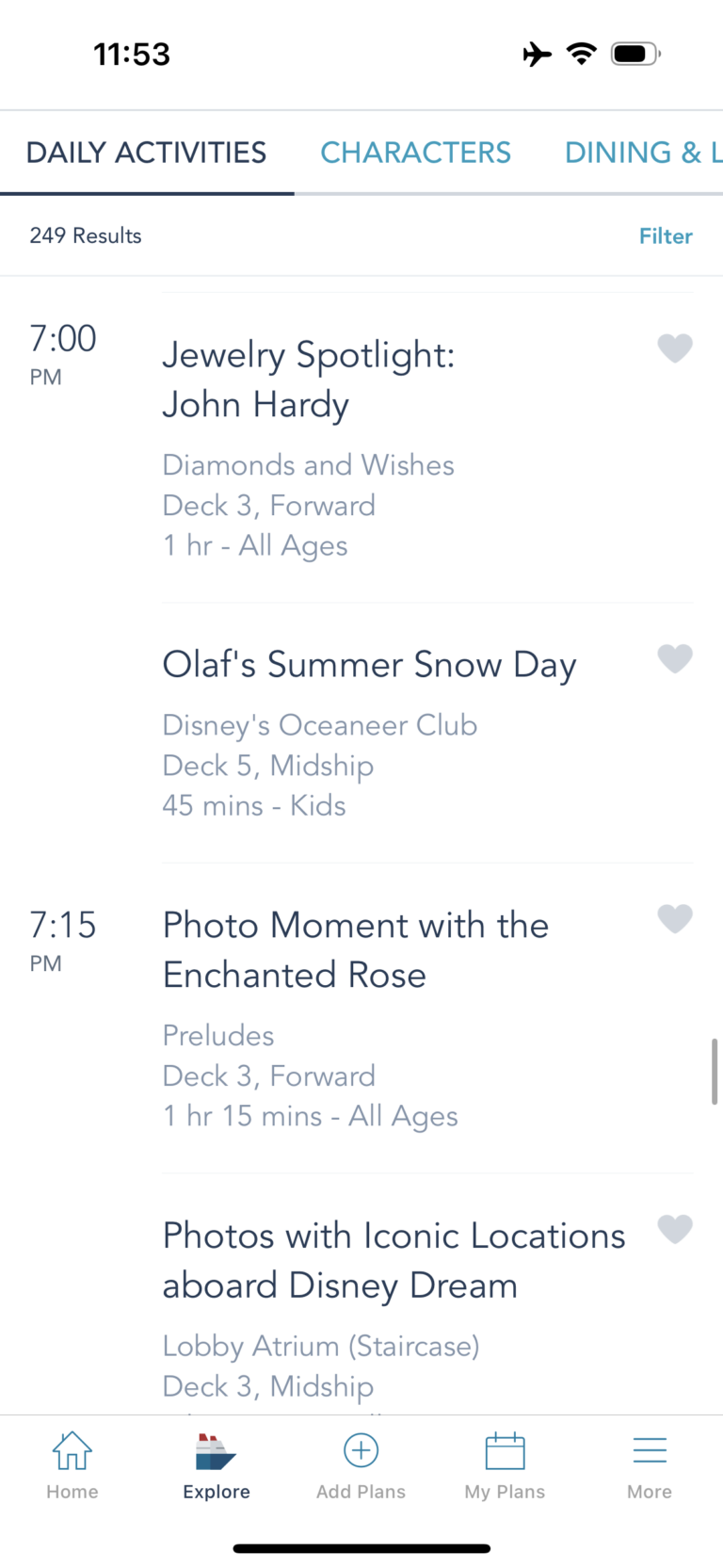Tap the Wi-Fi status icon
The width and height of the screenshot is (723, 1568).
point(582,54)
